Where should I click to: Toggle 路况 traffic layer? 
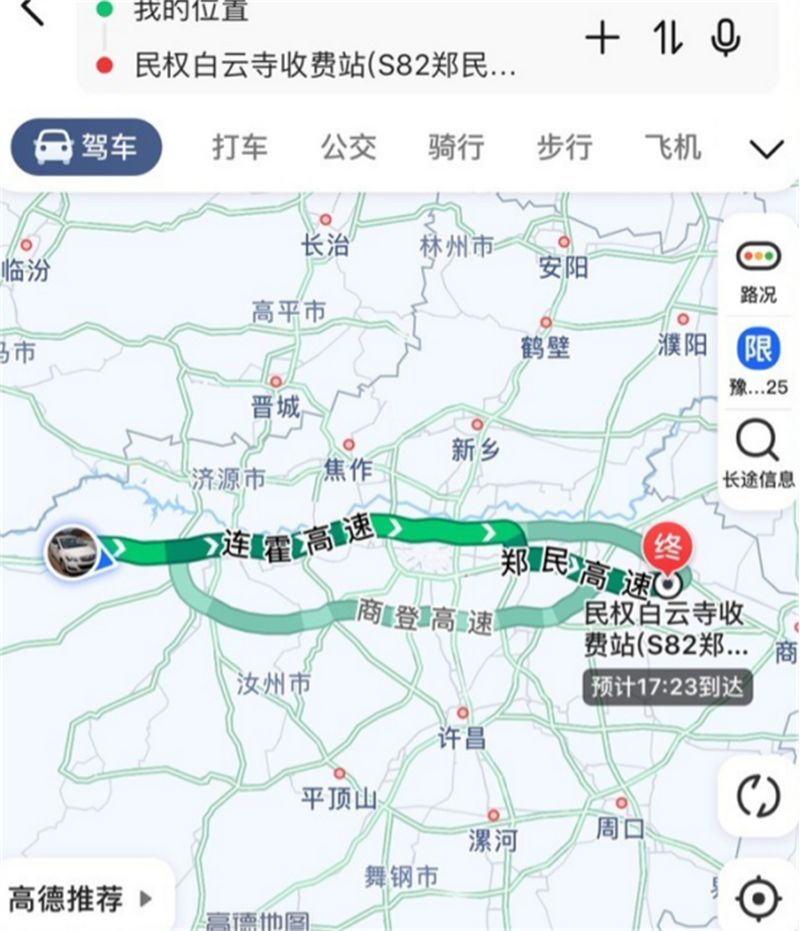(758, 270)
